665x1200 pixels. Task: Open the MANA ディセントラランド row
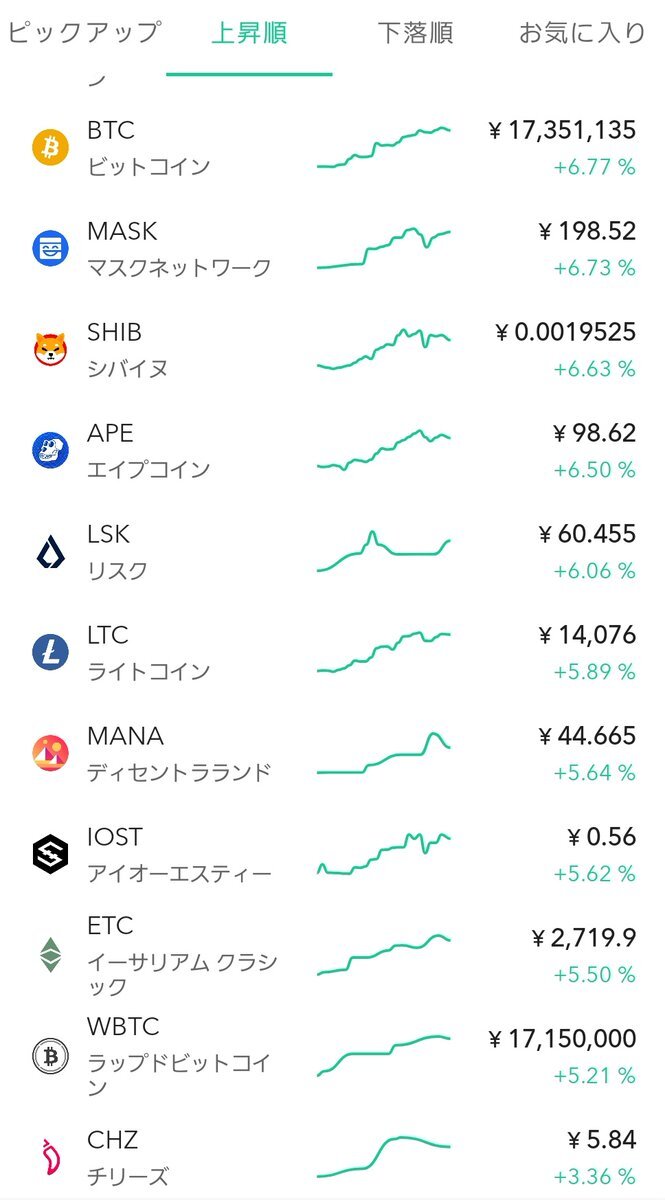332,754
